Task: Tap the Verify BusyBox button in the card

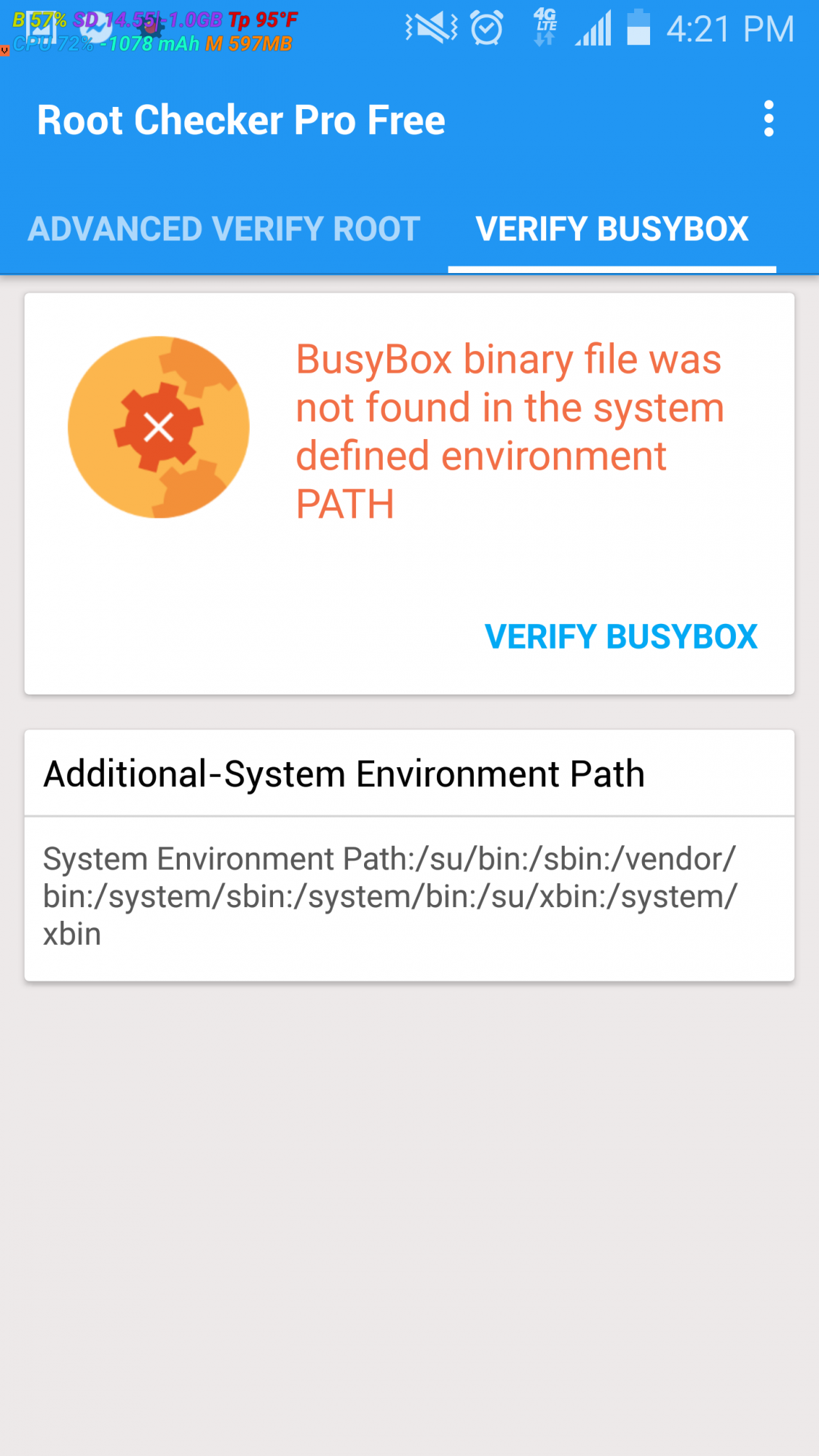Action: pos(621,637)
